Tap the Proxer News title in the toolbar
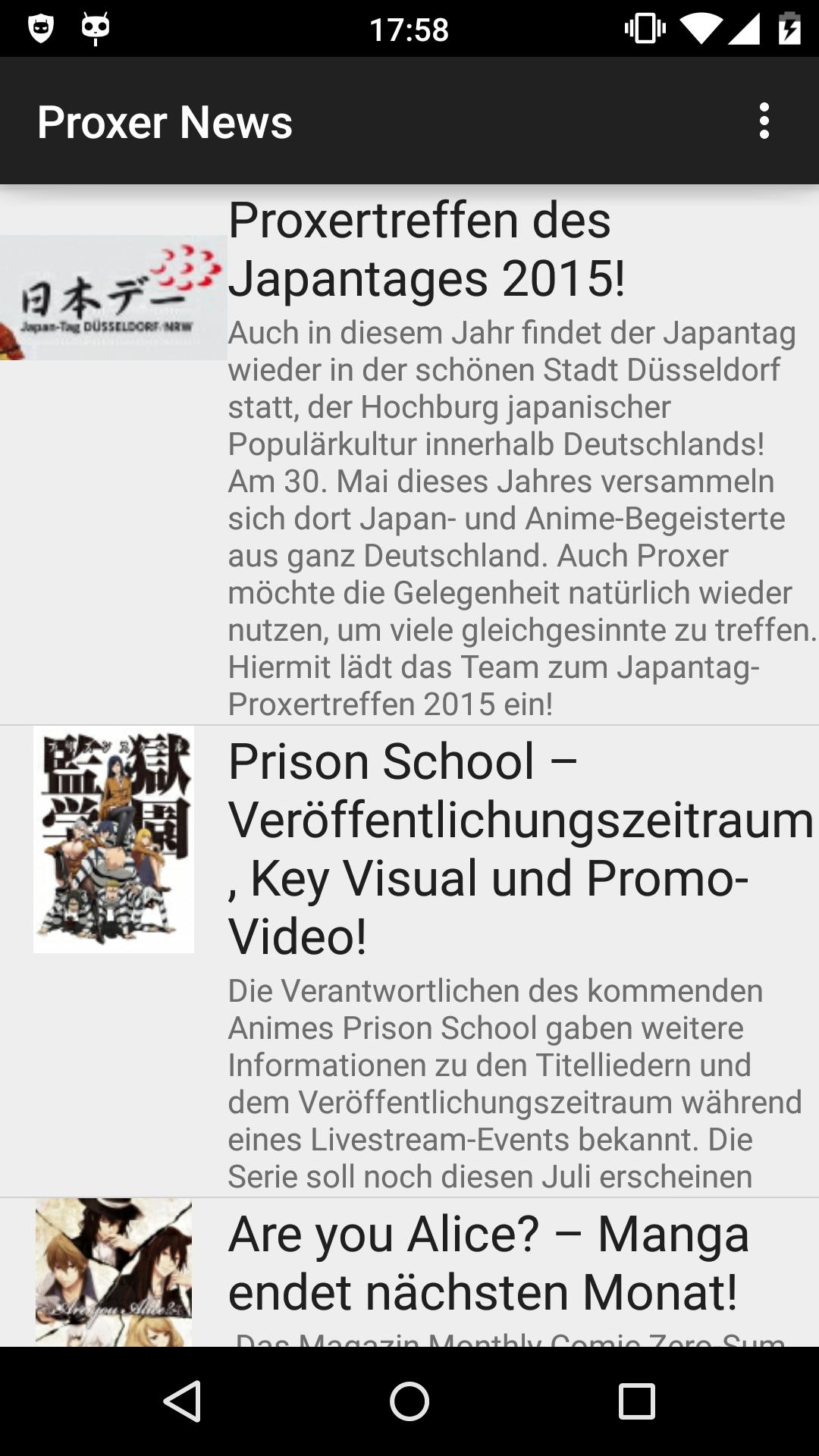This screenshot has width=819, height=1456. [x=165, y=121]
